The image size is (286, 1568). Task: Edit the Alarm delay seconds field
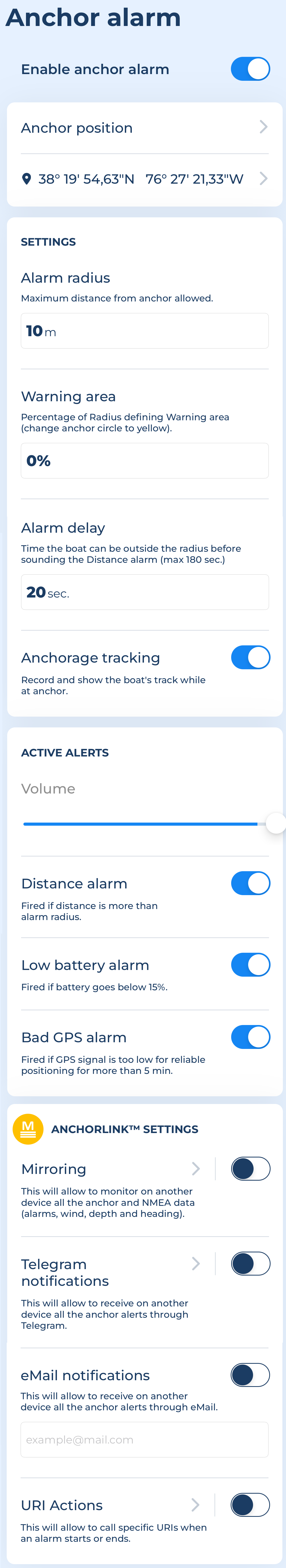pyautogui.click(x=144, y=592)
